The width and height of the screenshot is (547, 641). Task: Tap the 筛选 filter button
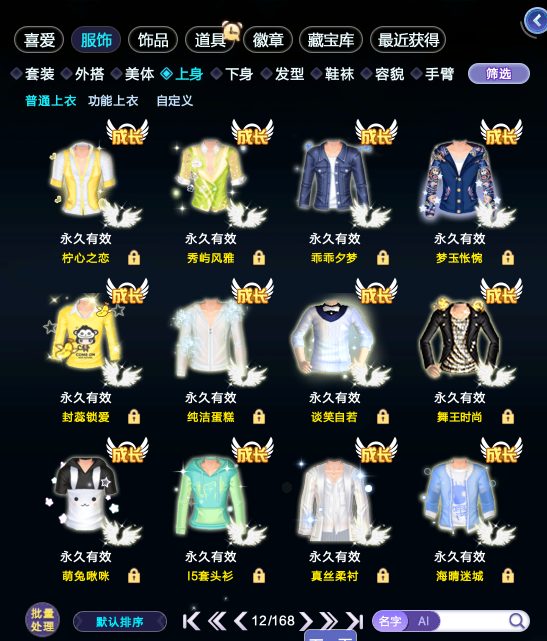click(499, 74)
